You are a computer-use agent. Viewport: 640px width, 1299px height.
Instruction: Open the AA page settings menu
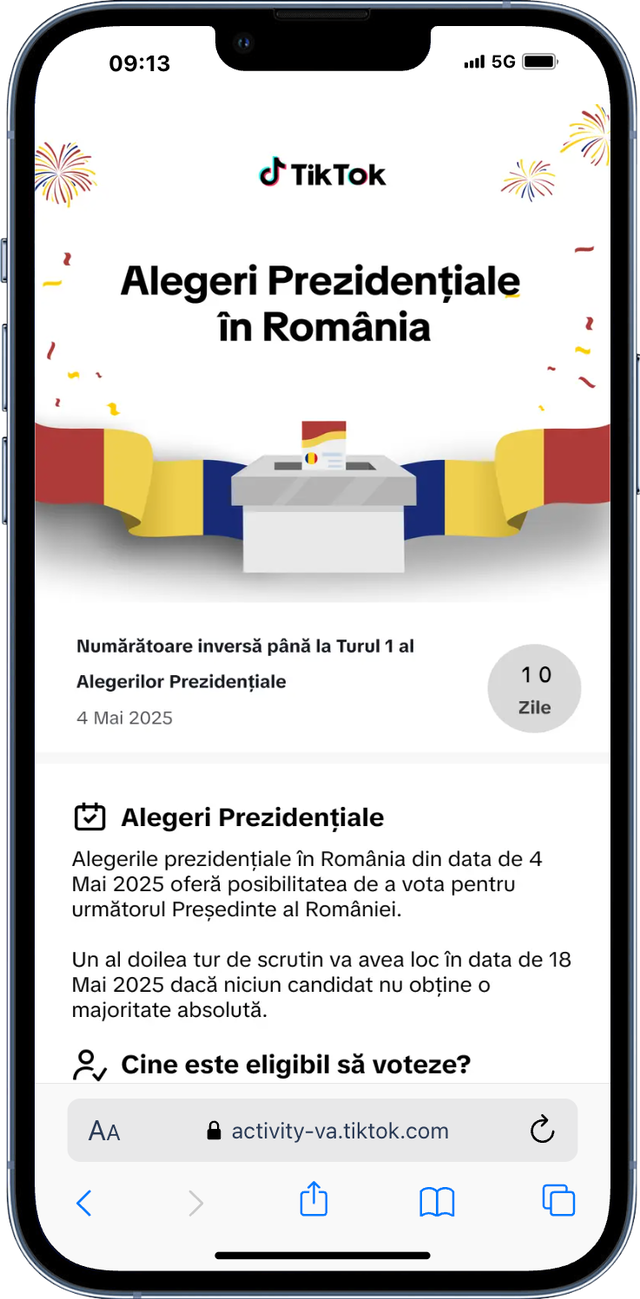point(104,1131)
